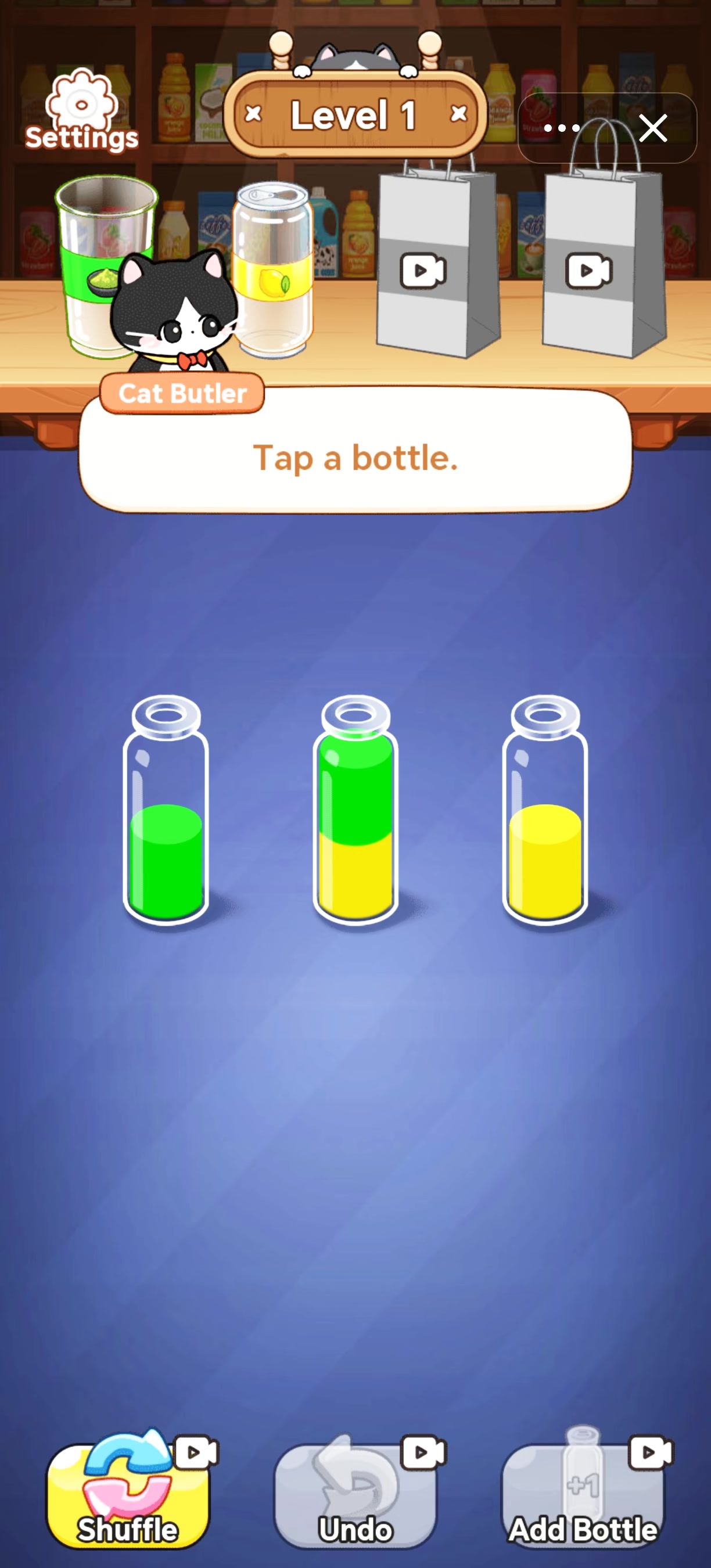Open the Settings gear
Viewport: 711px width, 1568px height.
81,110
